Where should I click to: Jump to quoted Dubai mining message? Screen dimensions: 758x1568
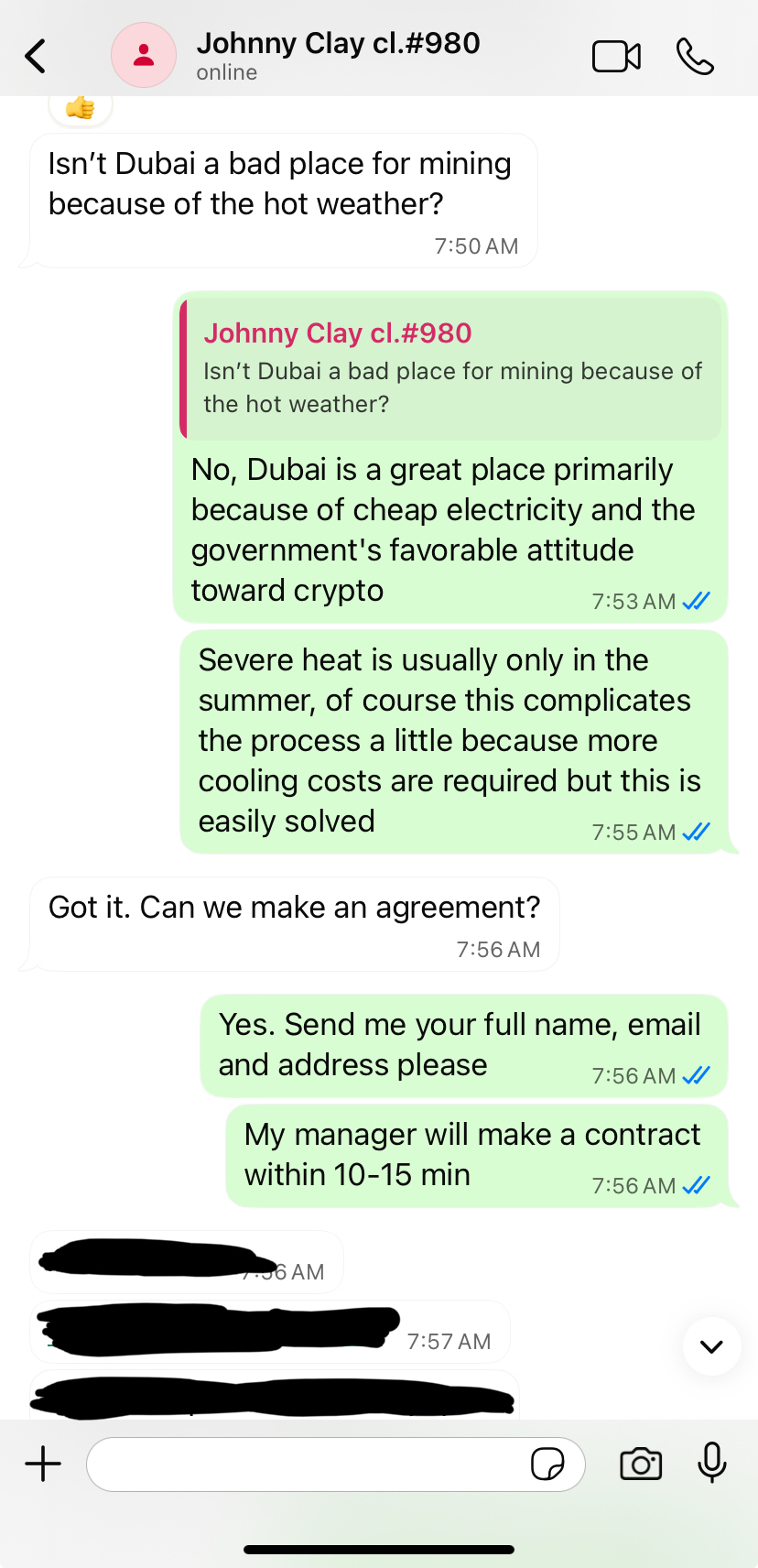pyautogui.click(x=451, y=368)
